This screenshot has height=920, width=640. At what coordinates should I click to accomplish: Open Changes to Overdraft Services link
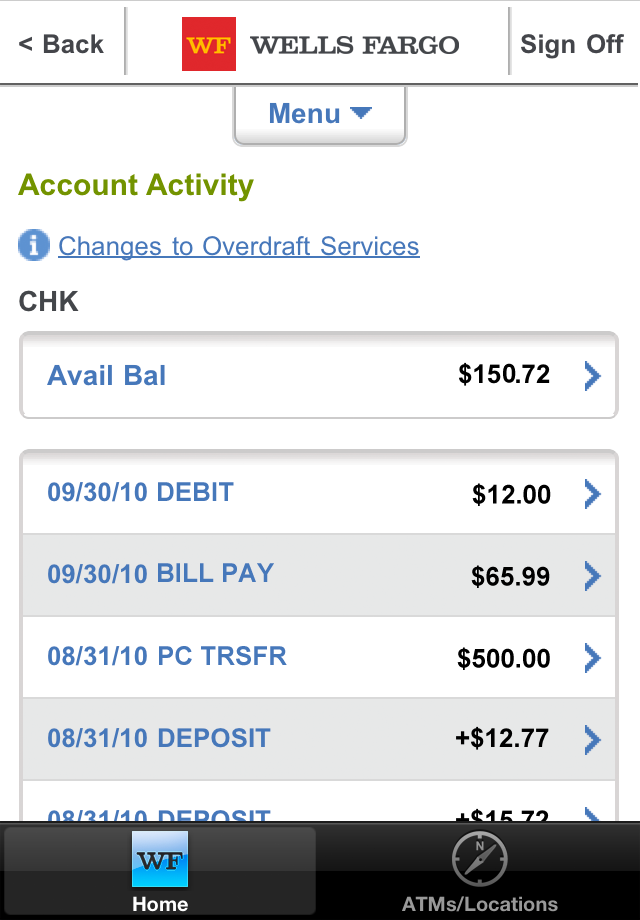tap(238, 246)
